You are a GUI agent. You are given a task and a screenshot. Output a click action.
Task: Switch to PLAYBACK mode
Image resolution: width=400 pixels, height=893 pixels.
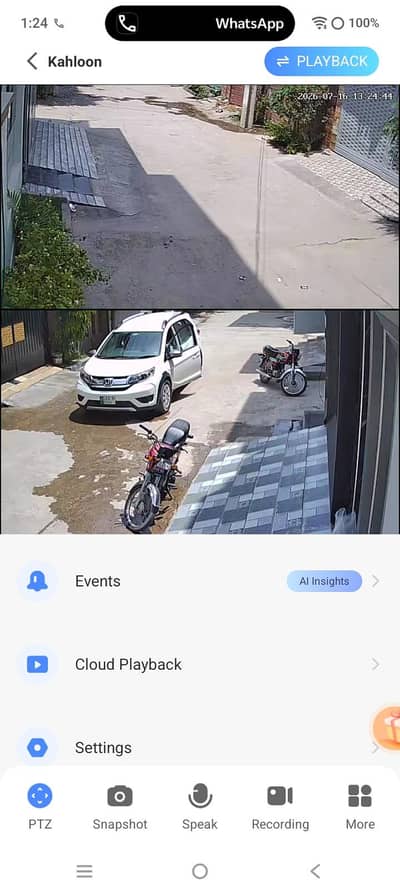[x=321, y=62]
